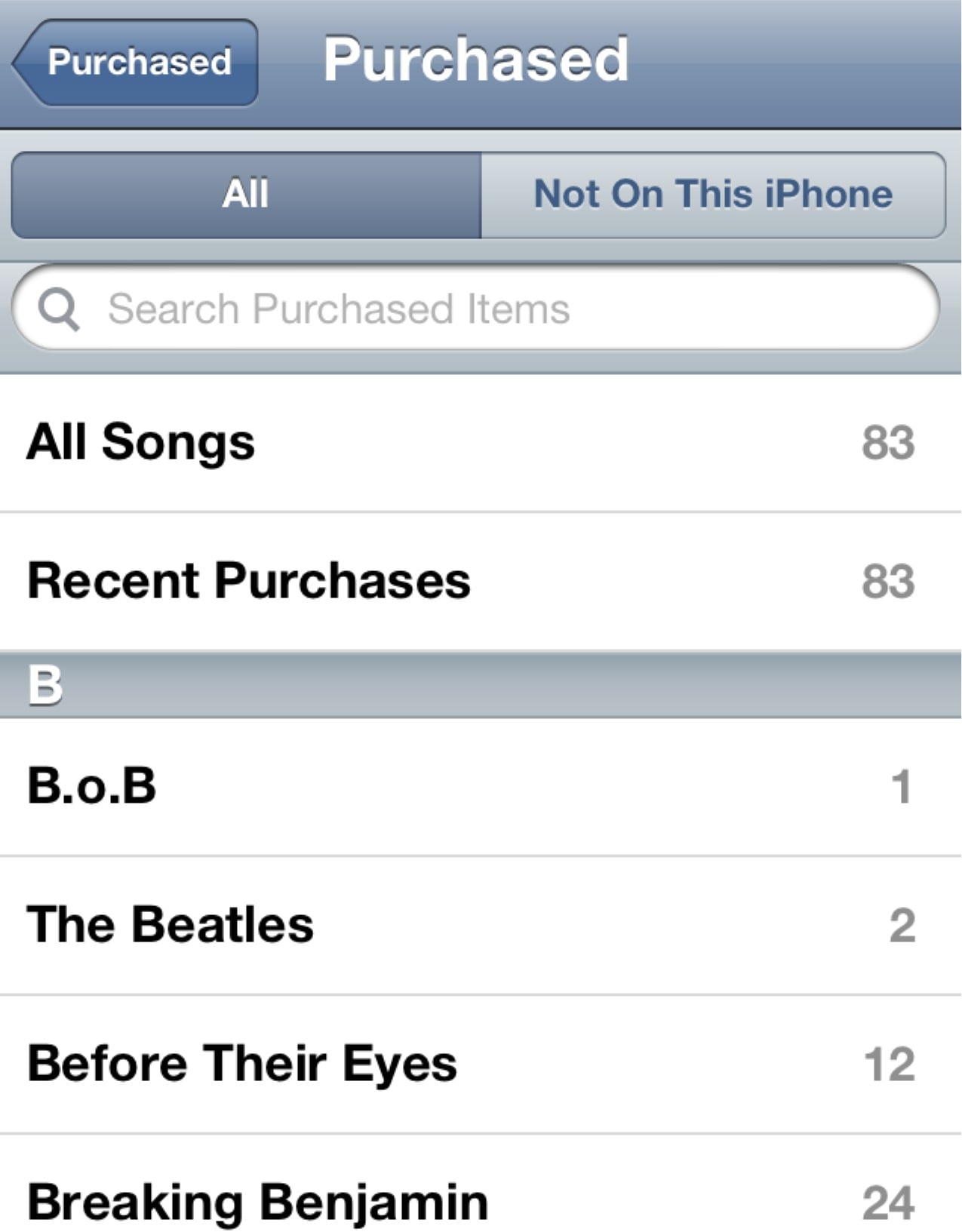Image resolution: width=962 pixels, height=1232 pixels.
Task: Open purchased songs by B.o.B
Action: (x=481, y=787)
